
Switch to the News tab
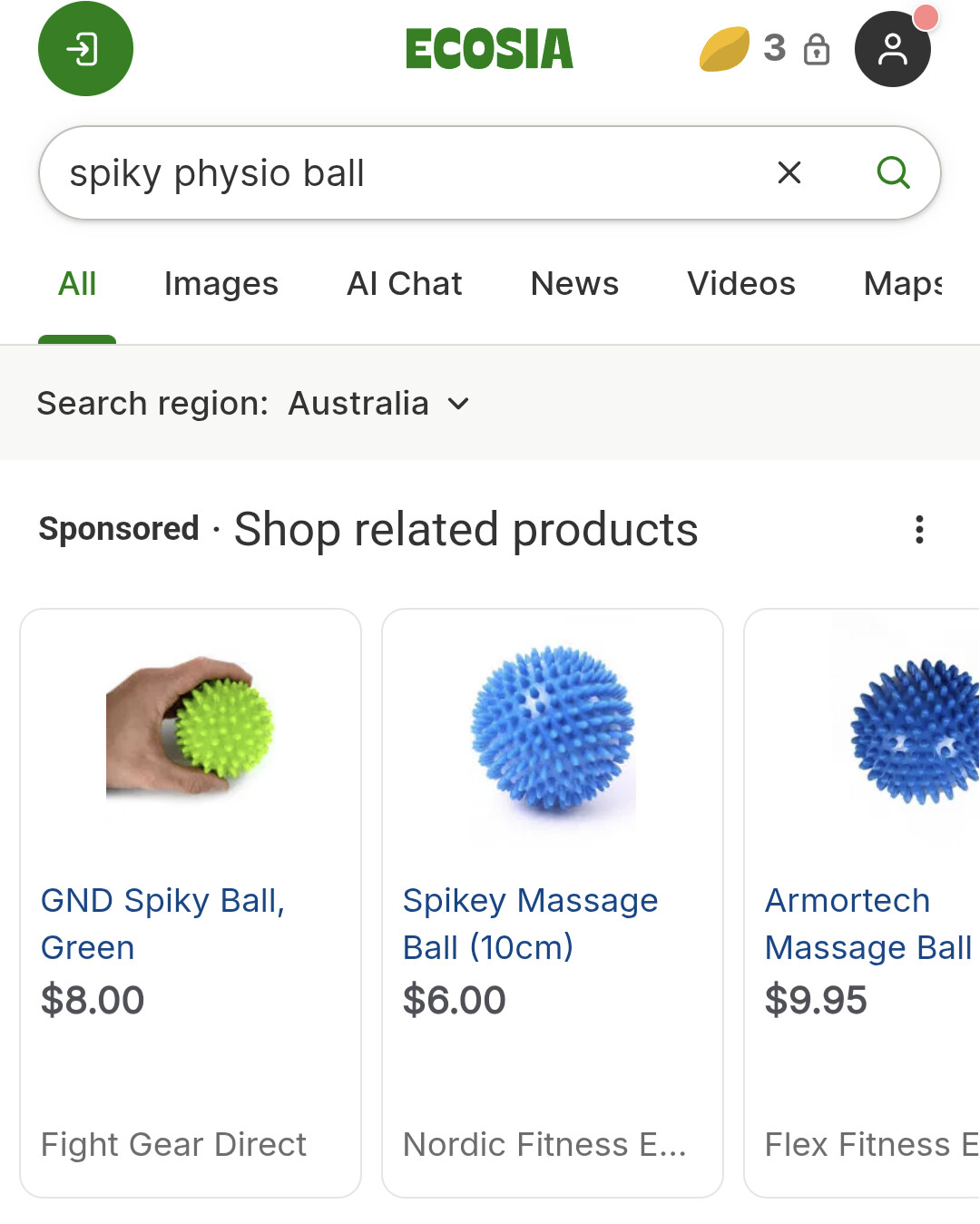[x=574, y=284]
